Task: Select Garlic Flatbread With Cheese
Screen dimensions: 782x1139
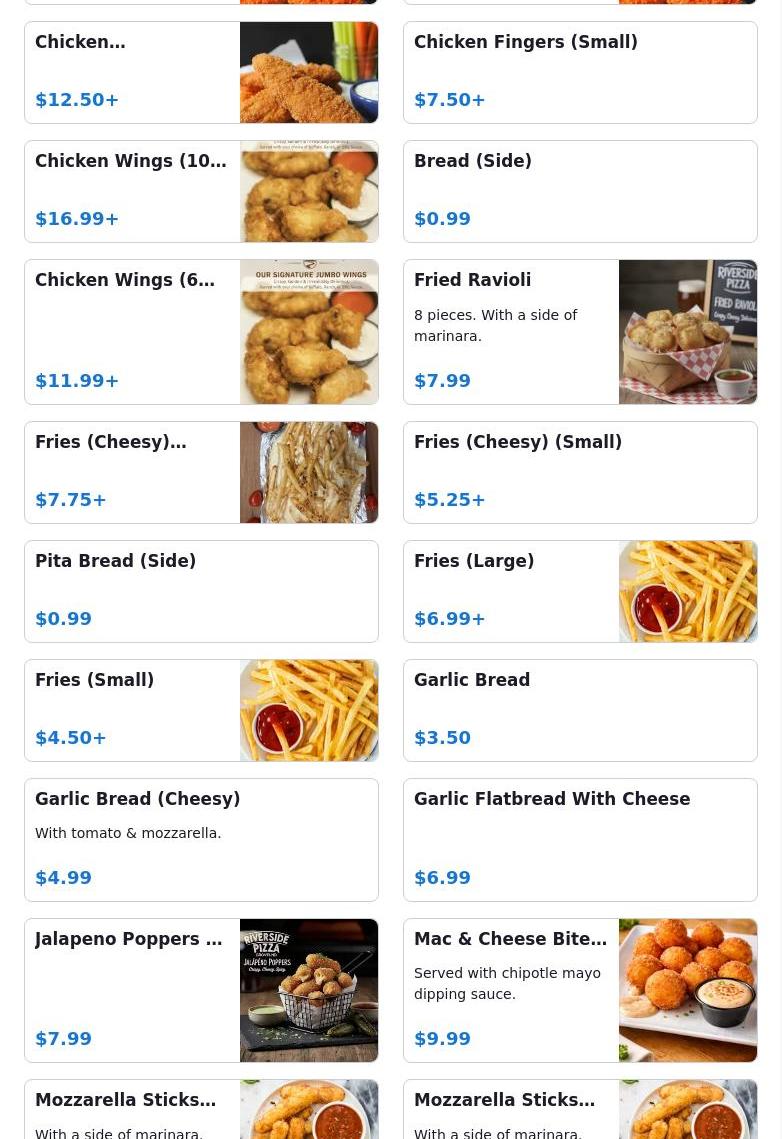Action: (x=580, y=840)
